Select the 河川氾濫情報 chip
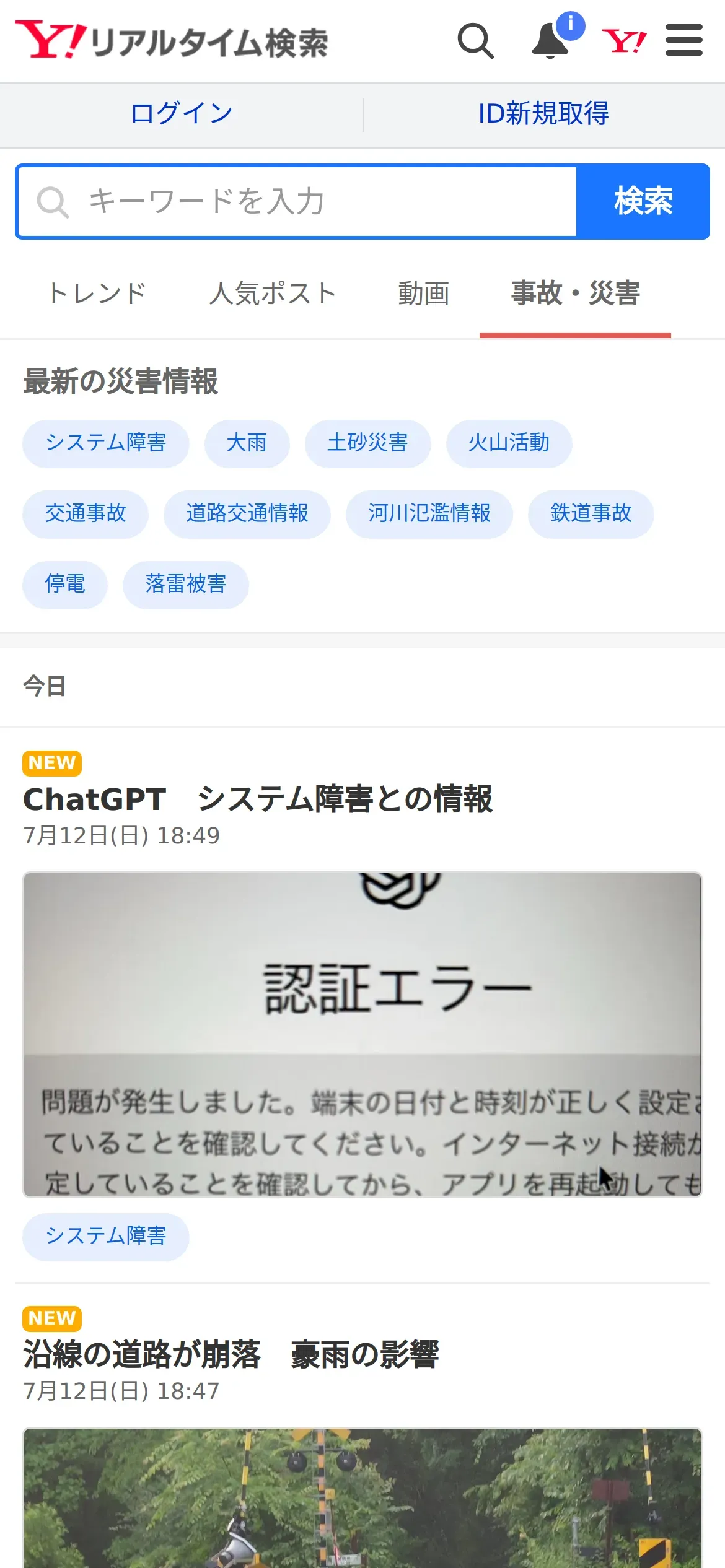The image size is (725, 1568). tap(429, 514)
